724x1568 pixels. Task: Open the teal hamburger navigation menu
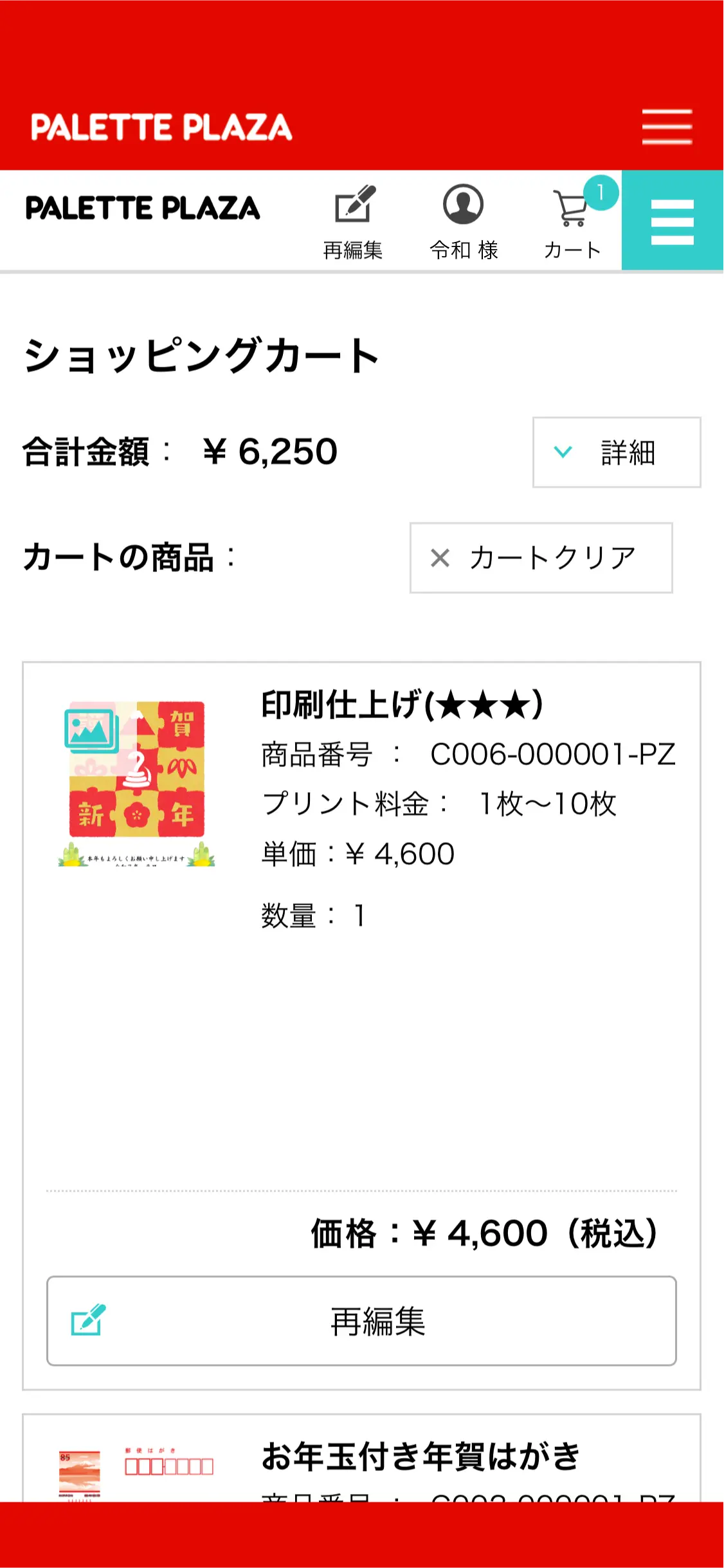673,222
